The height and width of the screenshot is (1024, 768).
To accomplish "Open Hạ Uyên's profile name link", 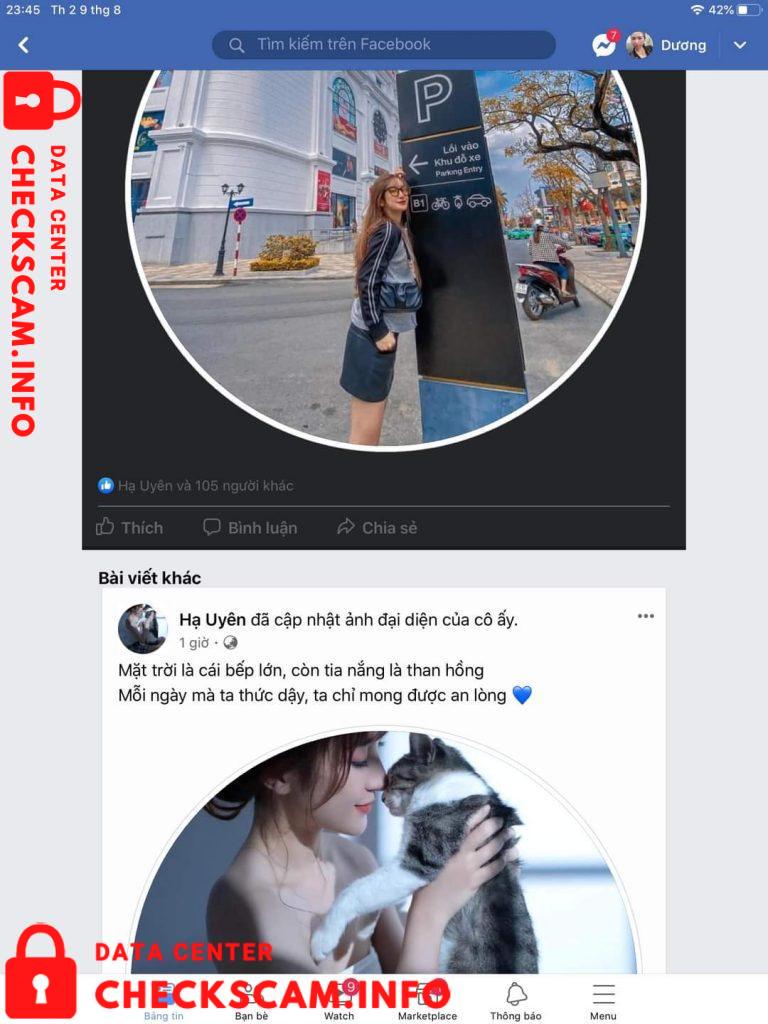I will click(x=212, y=619).
